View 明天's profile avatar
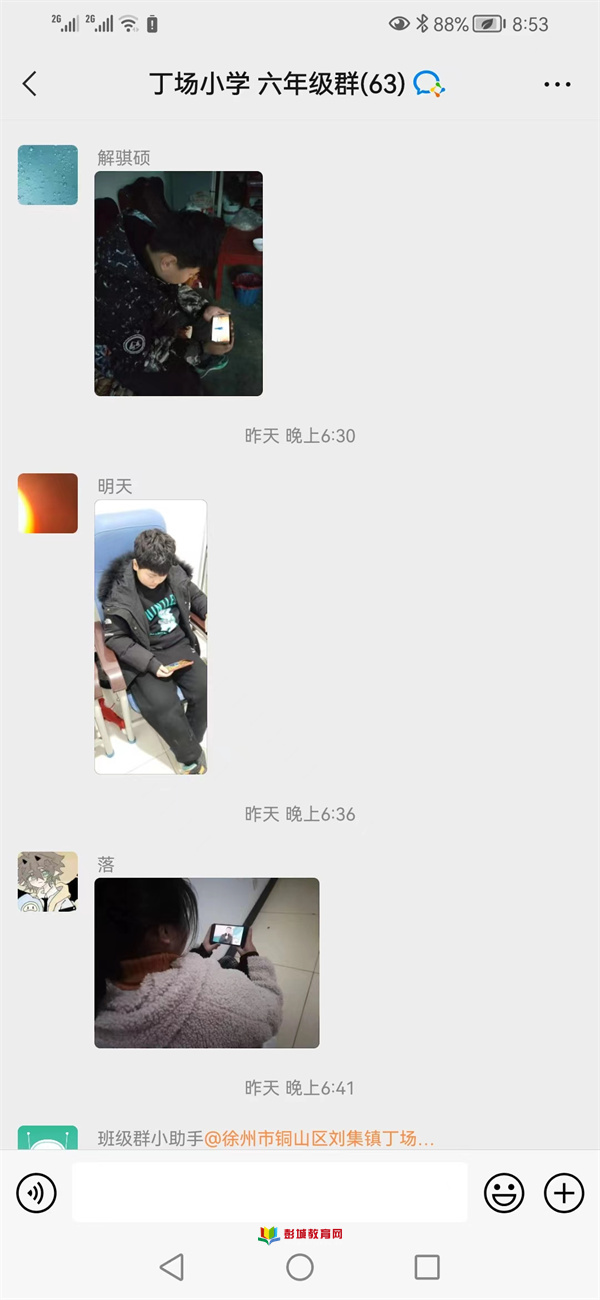 48,503
